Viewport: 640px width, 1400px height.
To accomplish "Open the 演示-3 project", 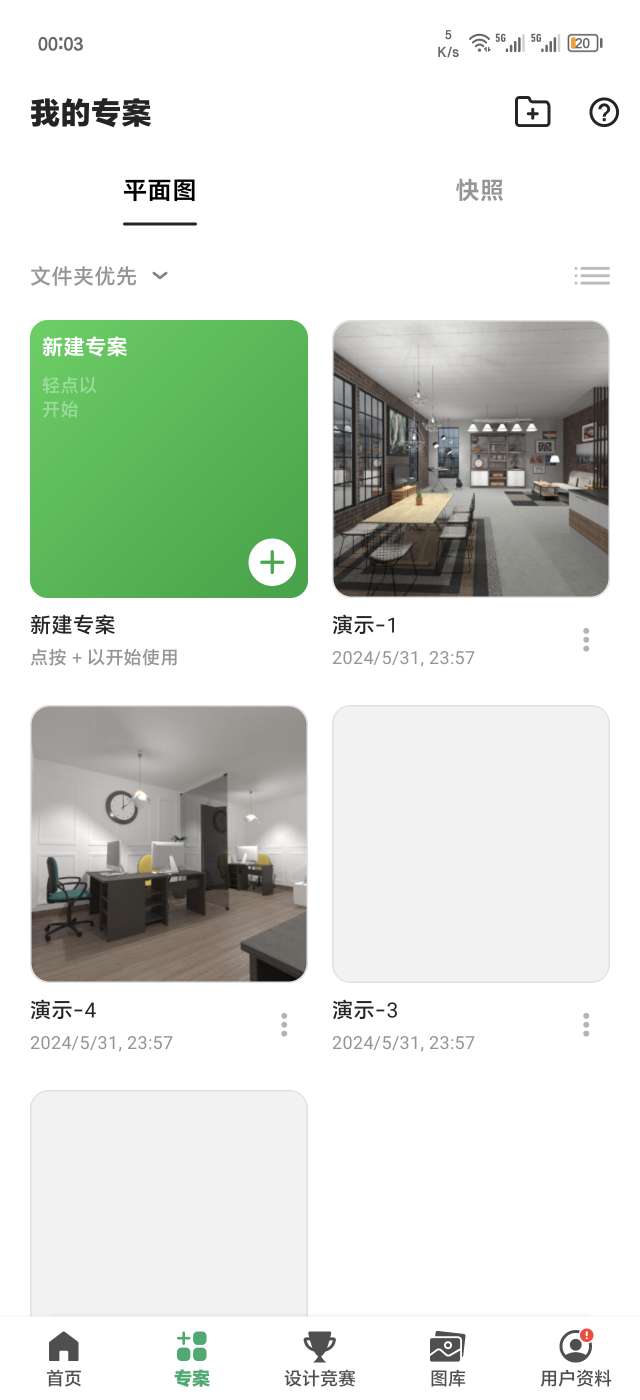I will point(471,844).
